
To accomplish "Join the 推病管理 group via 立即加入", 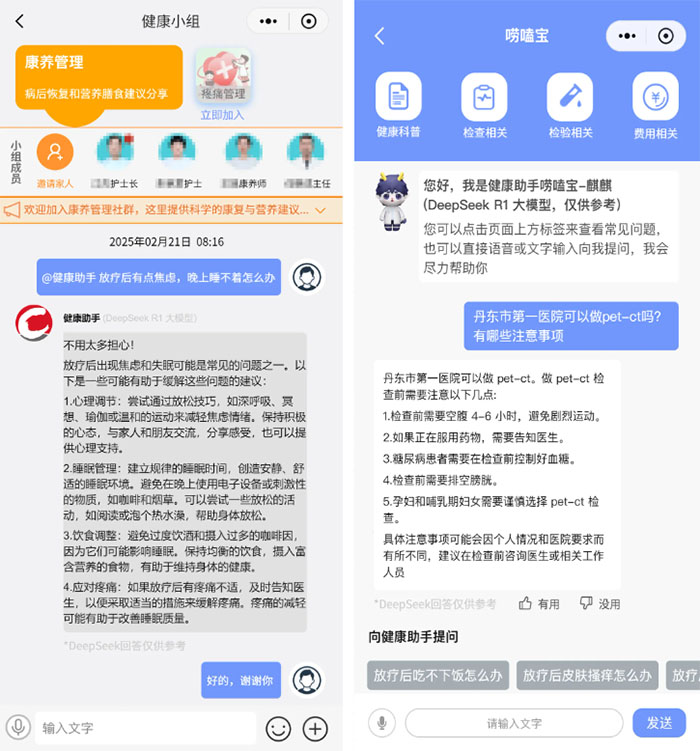I will (222, 115).
